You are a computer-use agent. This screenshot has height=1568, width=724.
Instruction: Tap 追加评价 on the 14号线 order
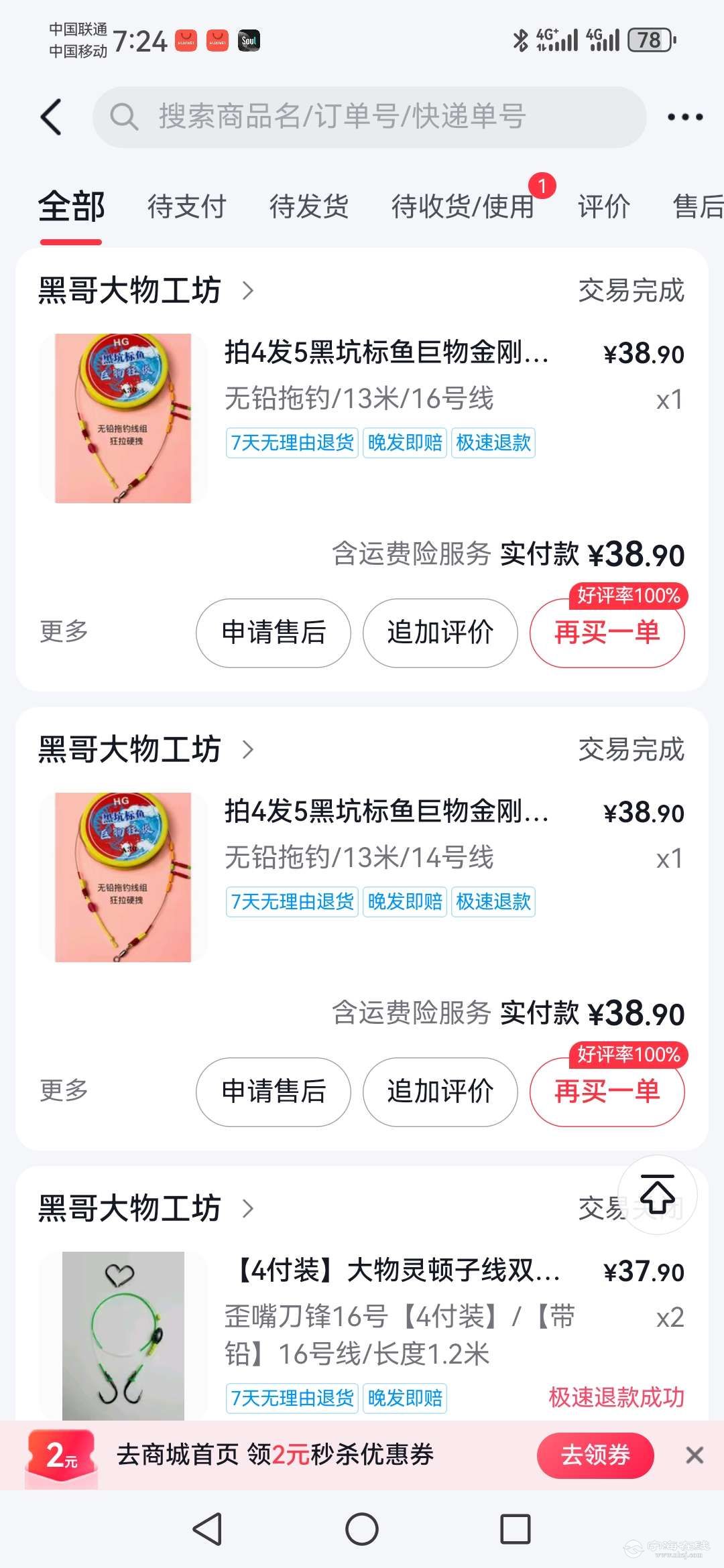point(440,1092)
